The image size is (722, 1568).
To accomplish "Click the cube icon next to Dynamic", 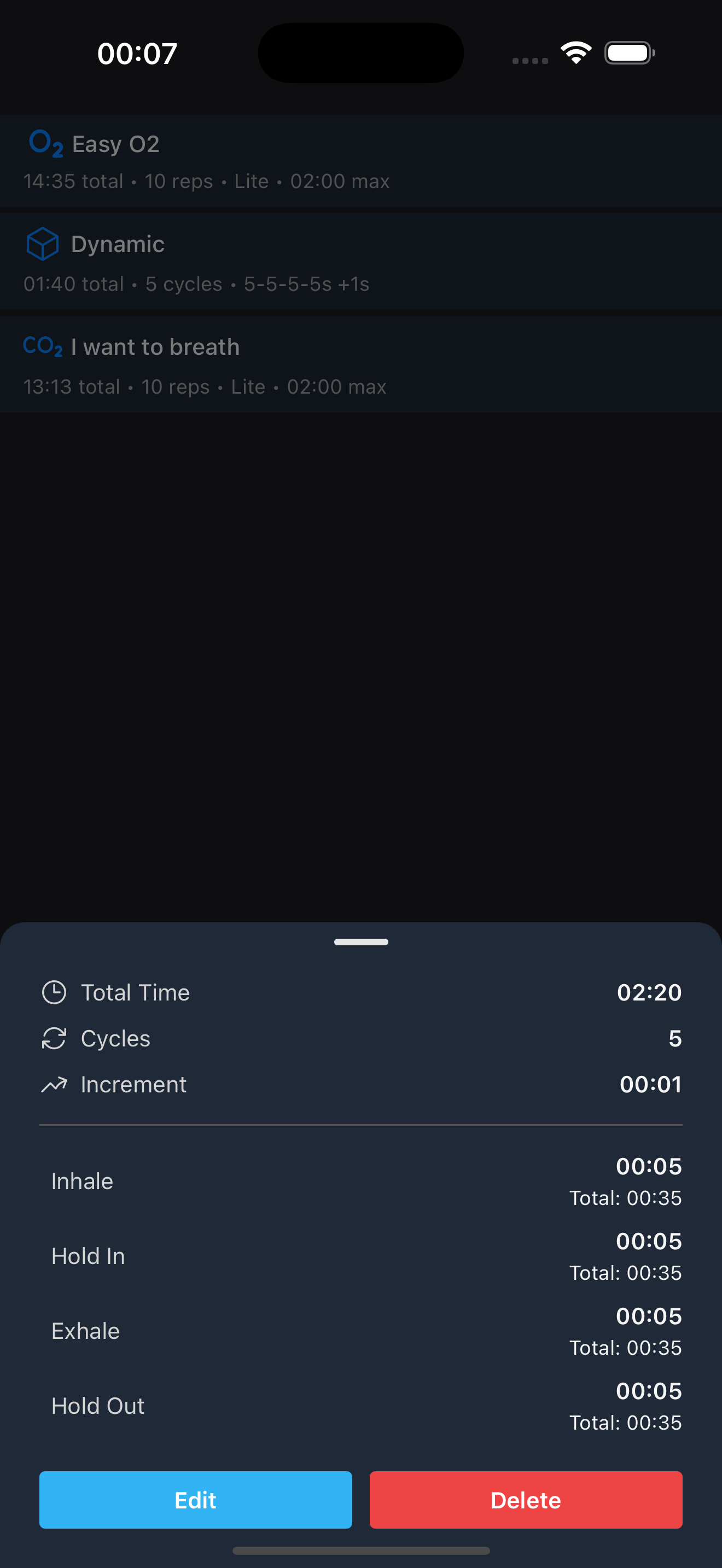I will coord(42,243).
